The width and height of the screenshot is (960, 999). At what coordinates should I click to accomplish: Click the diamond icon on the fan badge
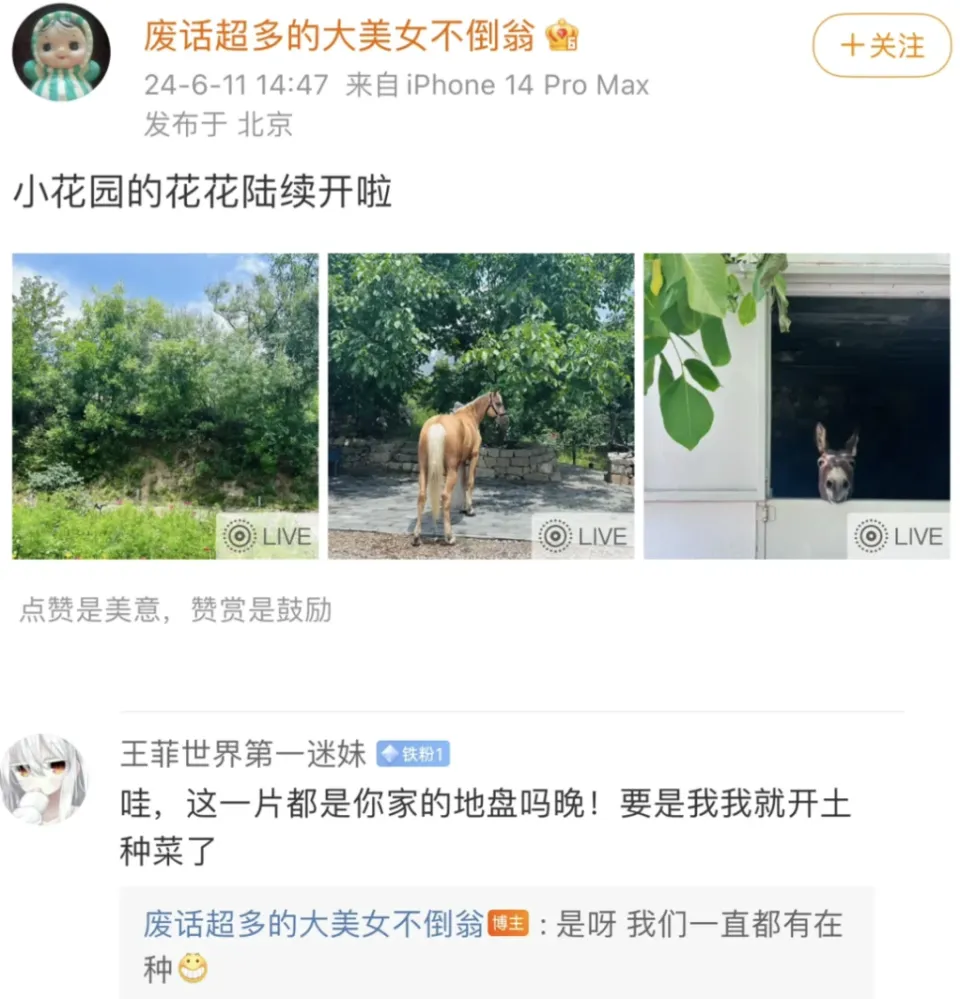pyautogui.click(x=391, y=755)
